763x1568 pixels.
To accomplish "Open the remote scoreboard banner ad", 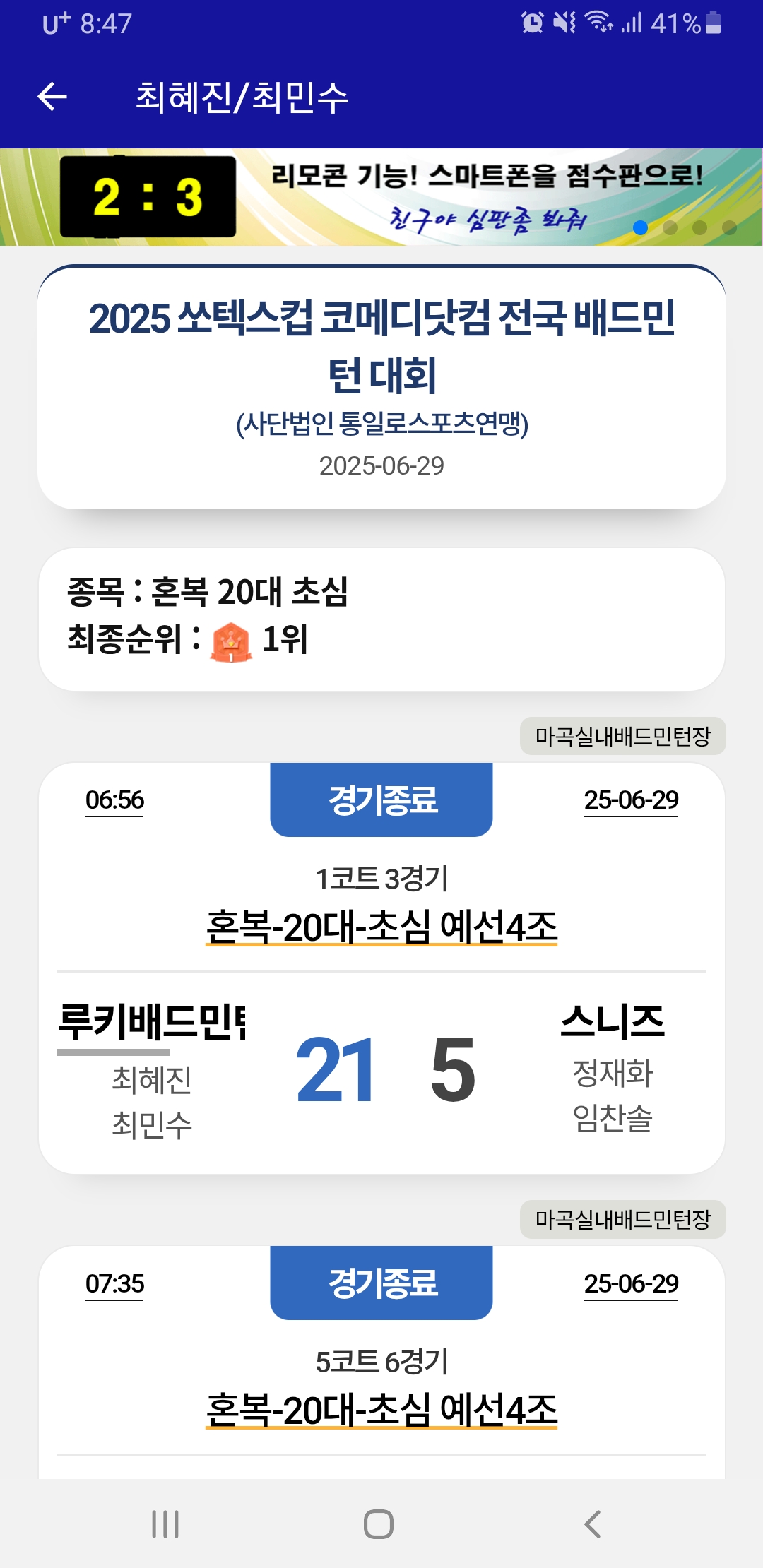I will pyautogui.click(x=381, y=197).
